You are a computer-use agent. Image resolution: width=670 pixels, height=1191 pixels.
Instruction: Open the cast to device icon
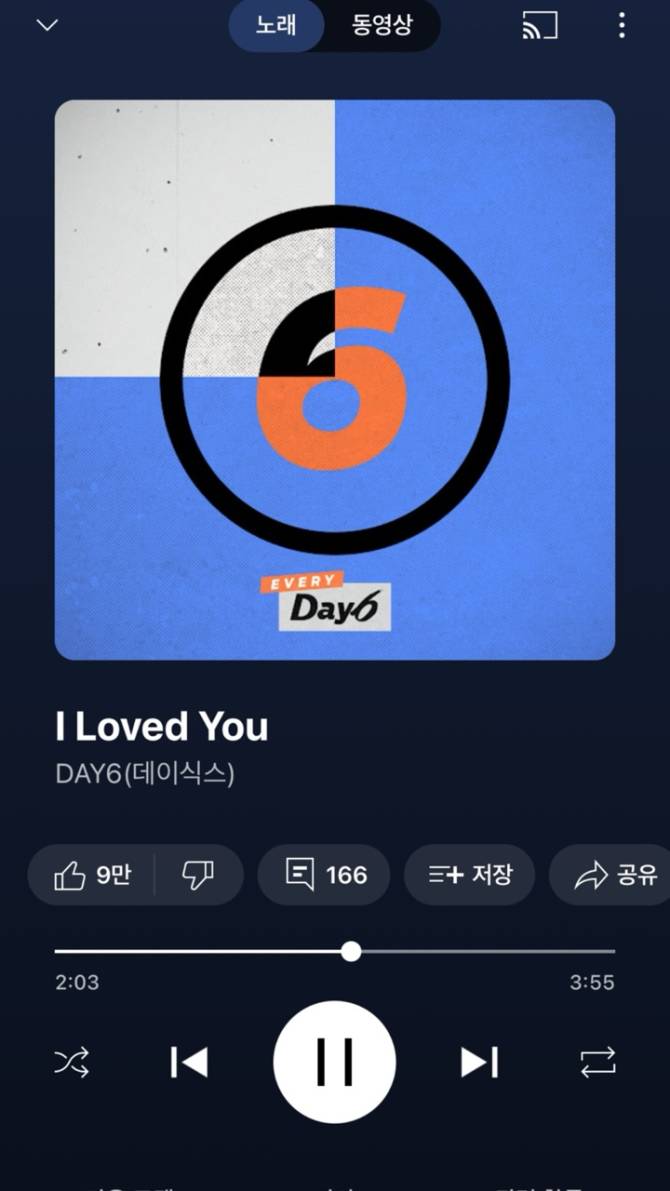click(540, 26)
